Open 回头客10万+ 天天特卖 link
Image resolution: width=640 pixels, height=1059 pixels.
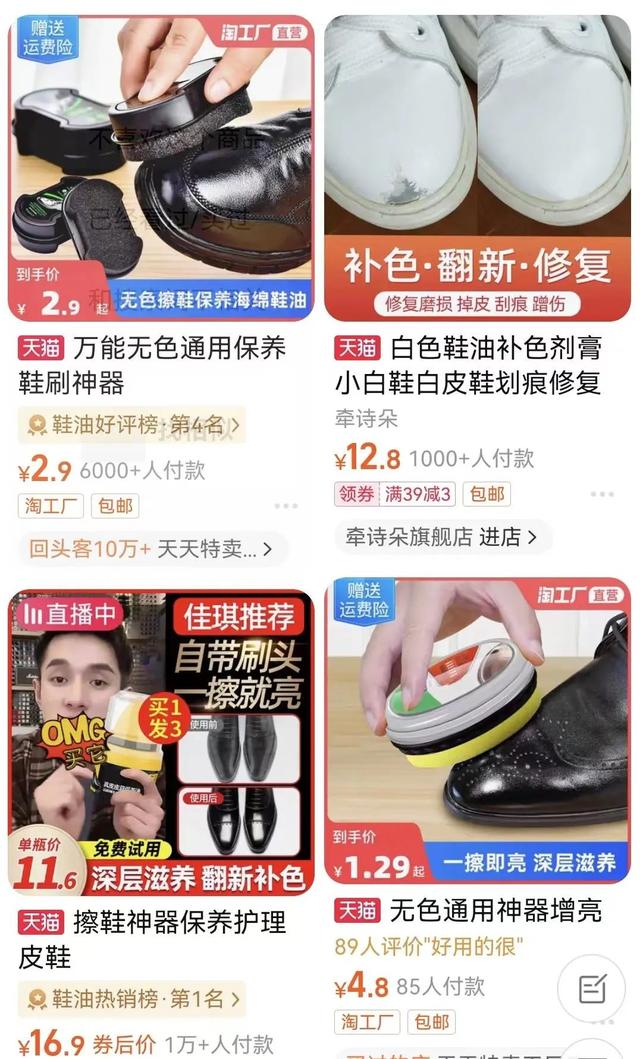[x=152, y=548]
